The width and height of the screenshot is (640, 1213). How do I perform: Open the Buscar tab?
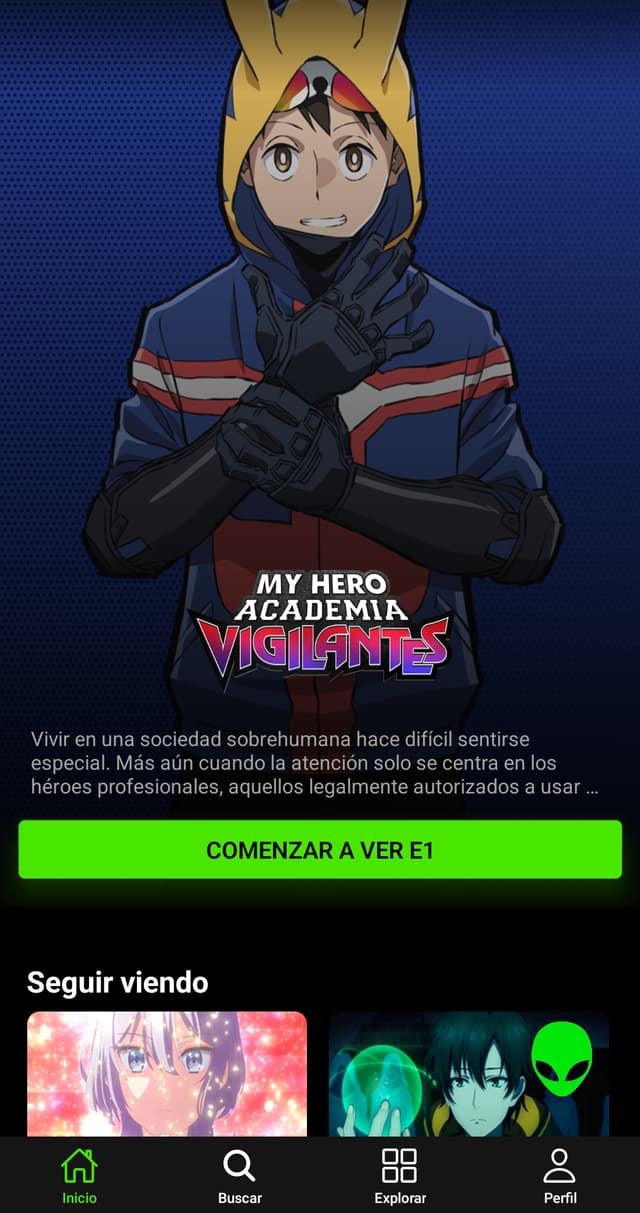click(239, 1175)
